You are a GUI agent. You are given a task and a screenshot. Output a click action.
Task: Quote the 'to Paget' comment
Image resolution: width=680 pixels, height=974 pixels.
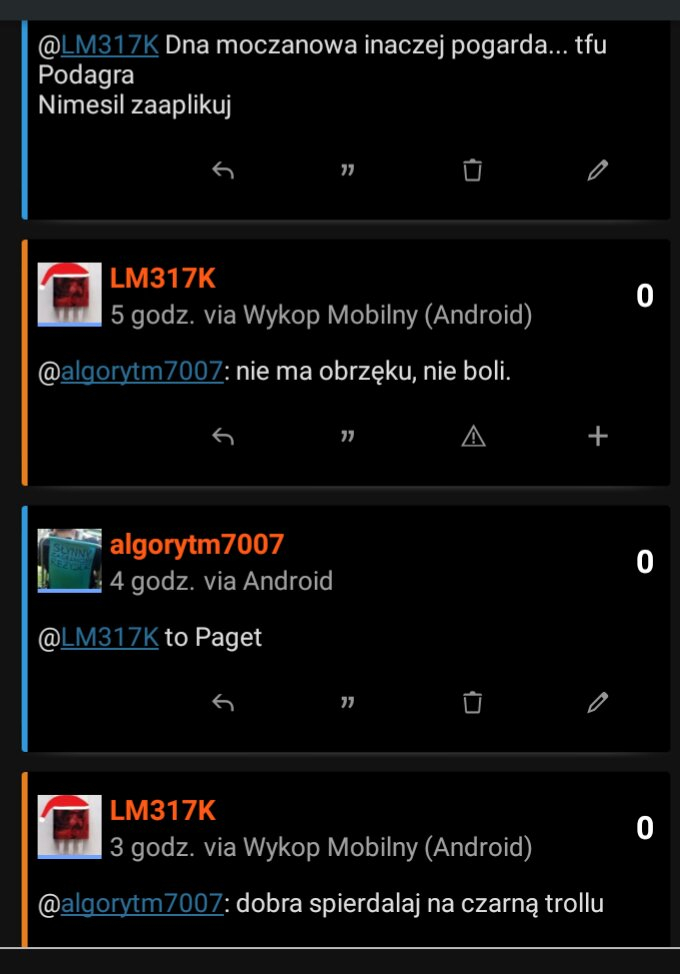(348, 702)
